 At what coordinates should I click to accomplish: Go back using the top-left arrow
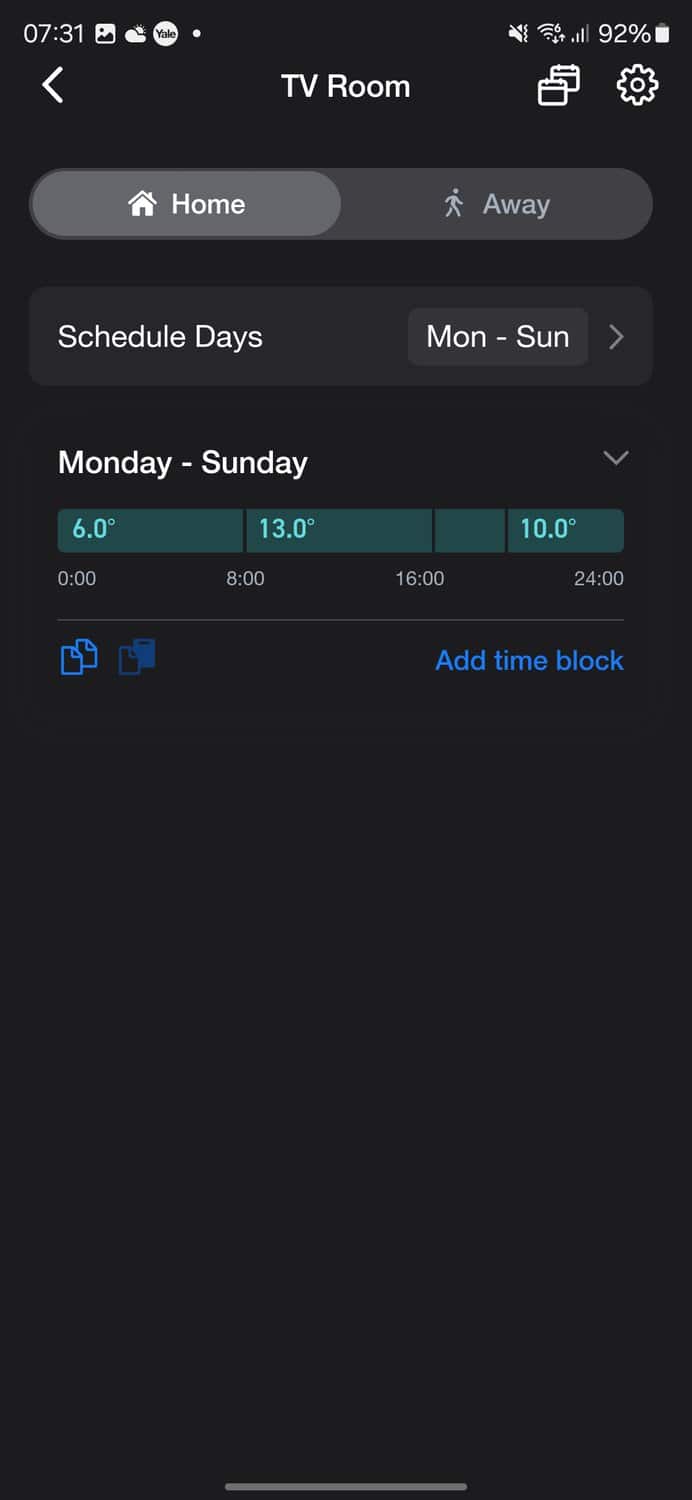[53, 86]
